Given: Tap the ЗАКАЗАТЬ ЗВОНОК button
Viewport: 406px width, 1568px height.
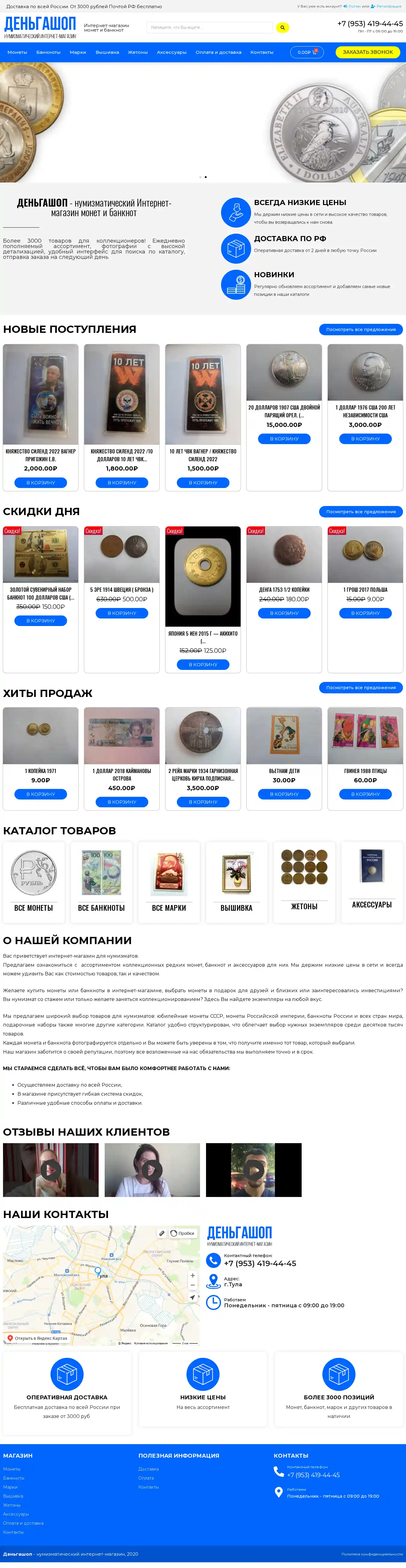Looking at the screenshot, I should (x=367, y=52).
